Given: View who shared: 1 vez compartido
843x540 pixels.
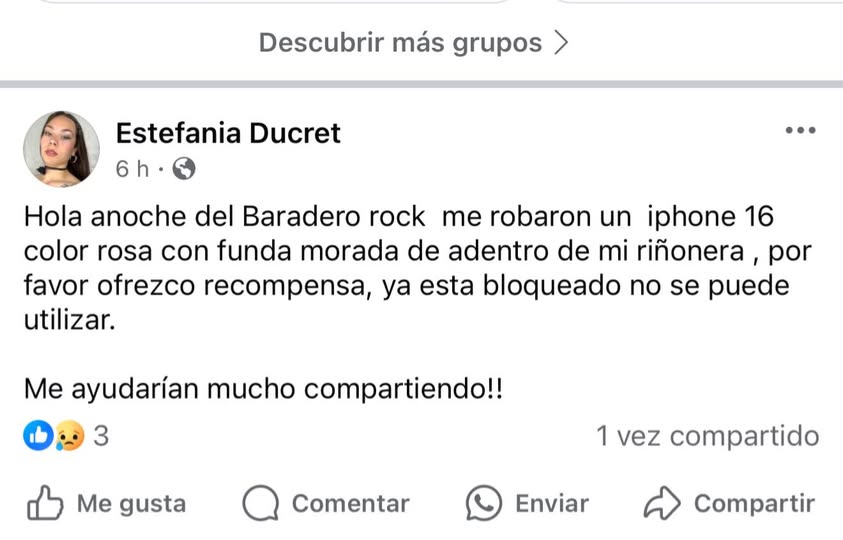Looking at the screenshot, I should pos(707,436).
